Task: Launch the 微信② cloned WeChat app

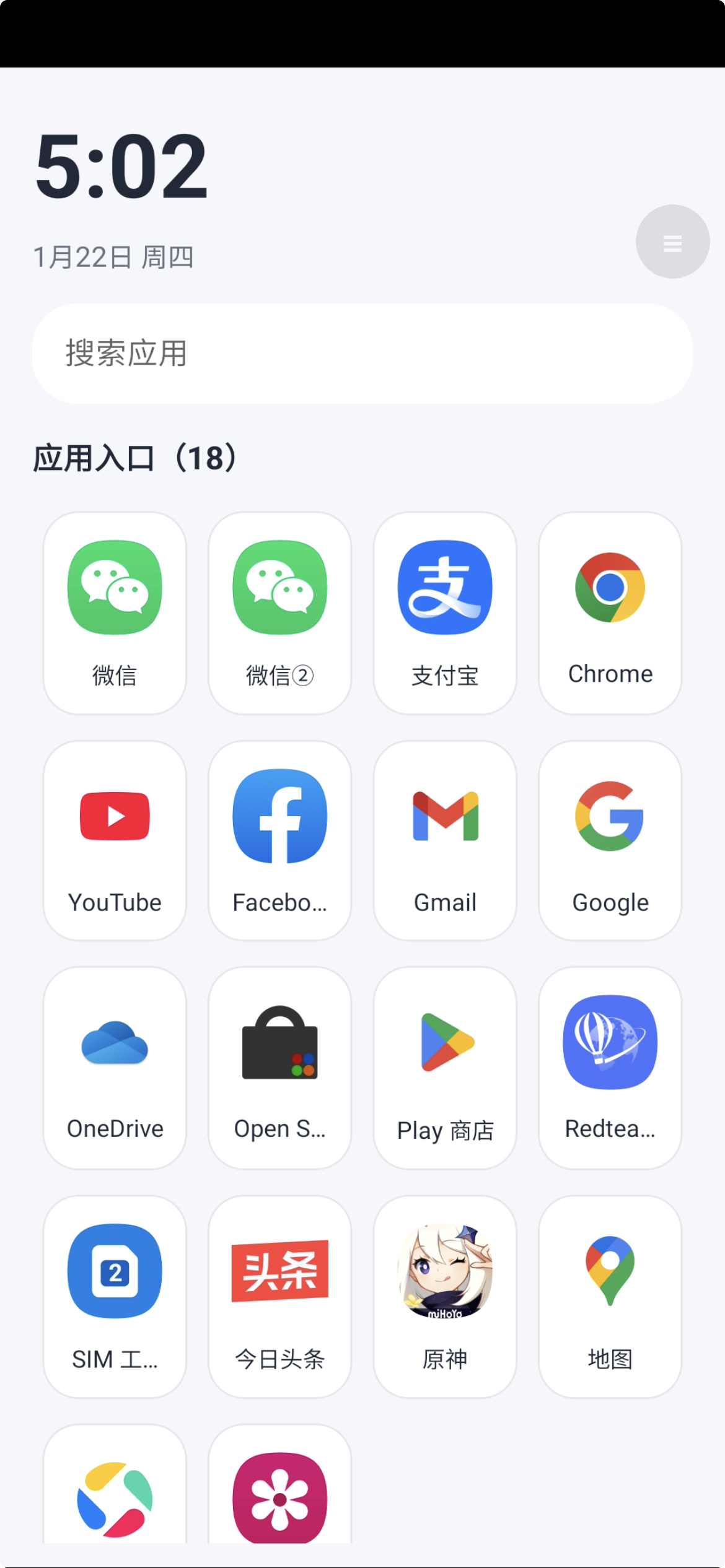Action: click(x=279, y=612)
